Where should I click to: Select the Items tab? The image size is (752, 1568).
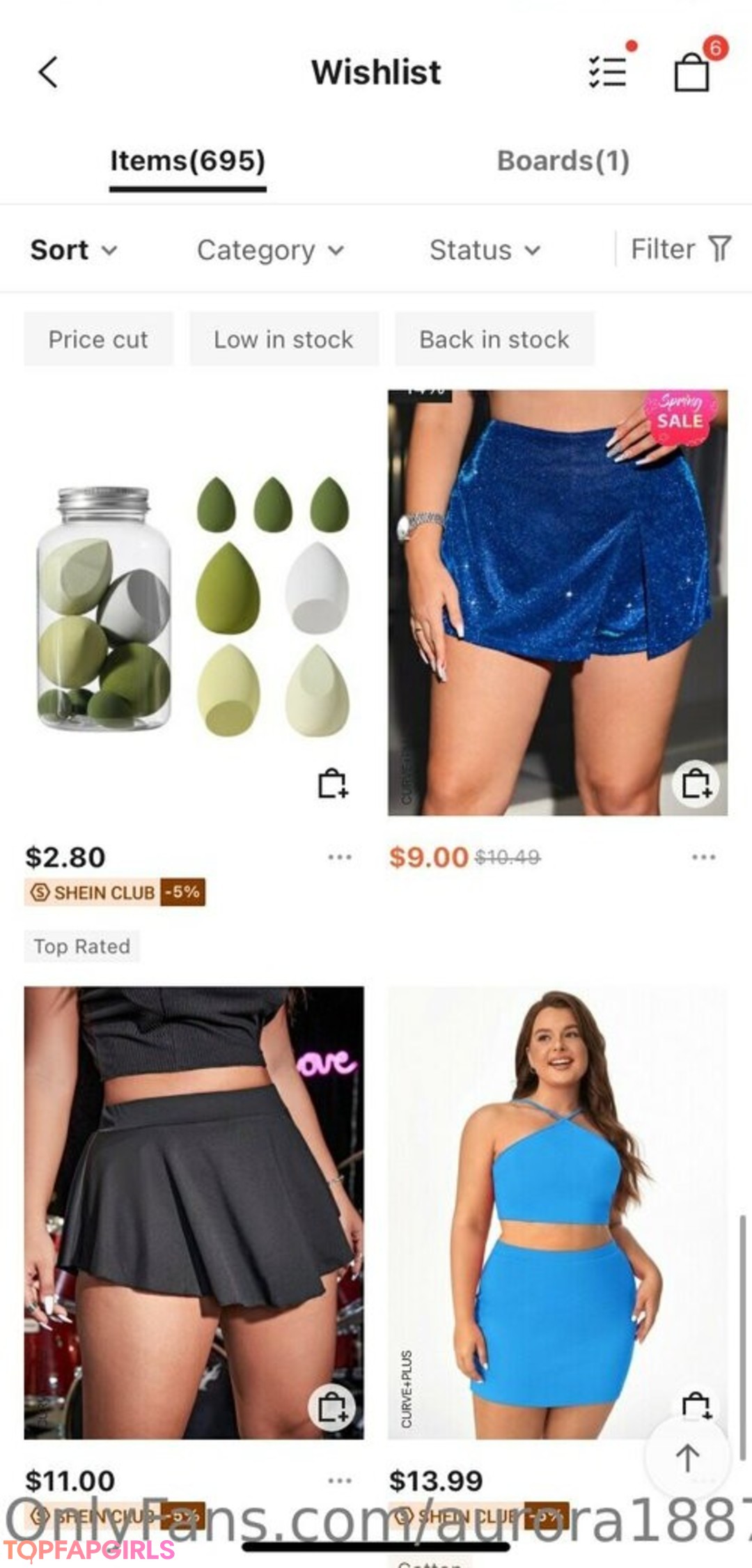point(188,162)
